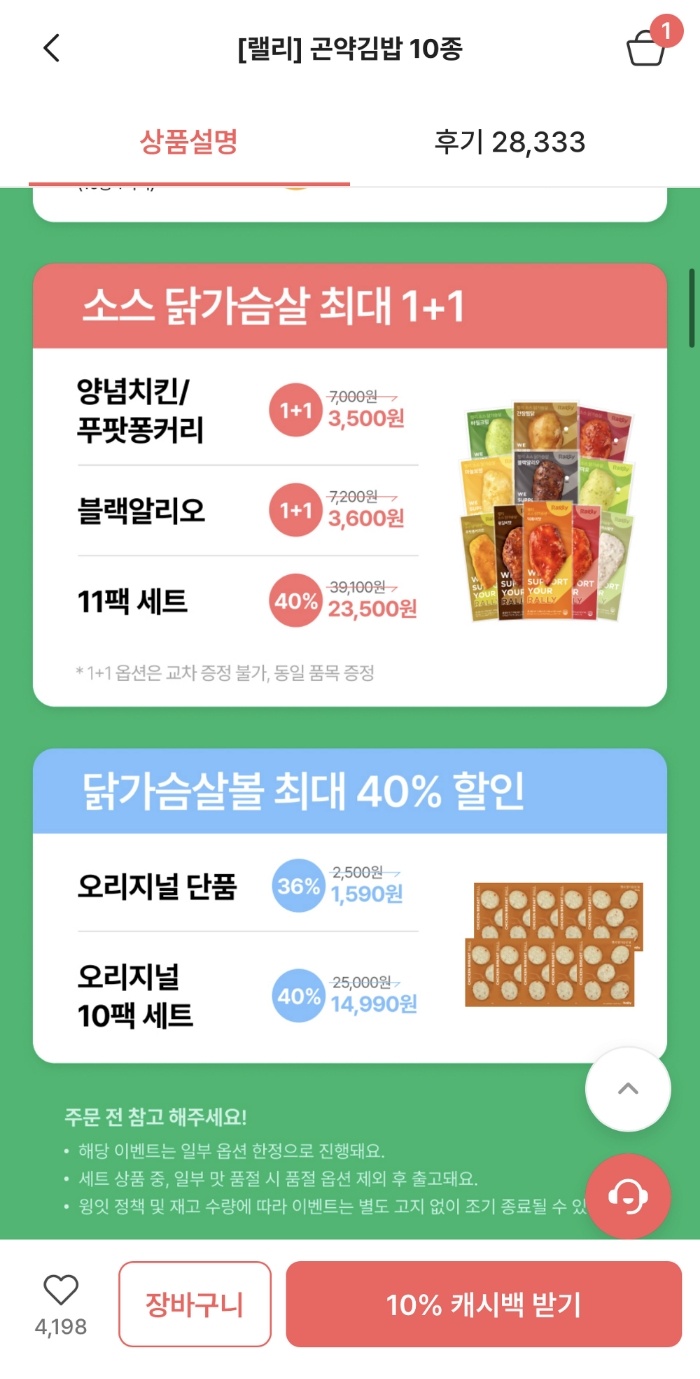
Task: Open the shopping cart icon
Action: click(646, 48)
